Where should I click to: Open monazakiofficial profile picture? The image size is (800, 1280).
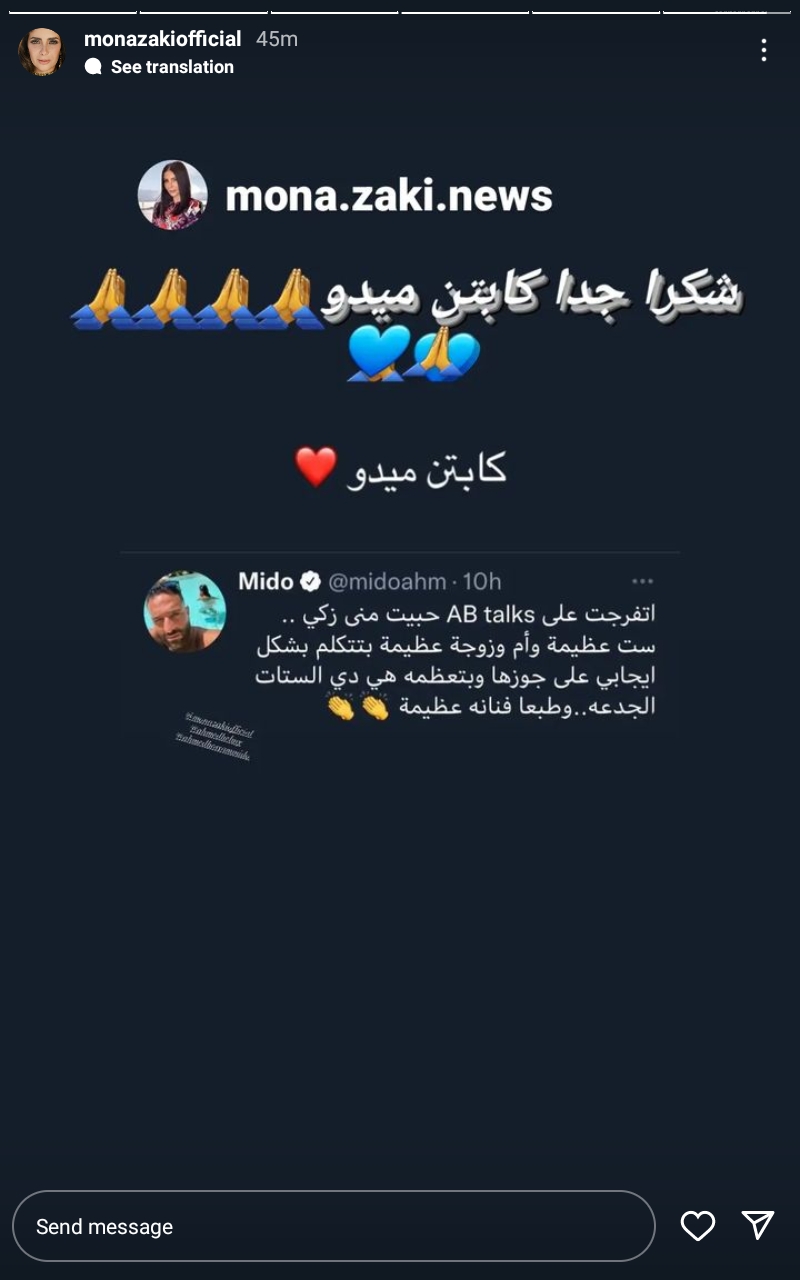click(x=41, y=52)
